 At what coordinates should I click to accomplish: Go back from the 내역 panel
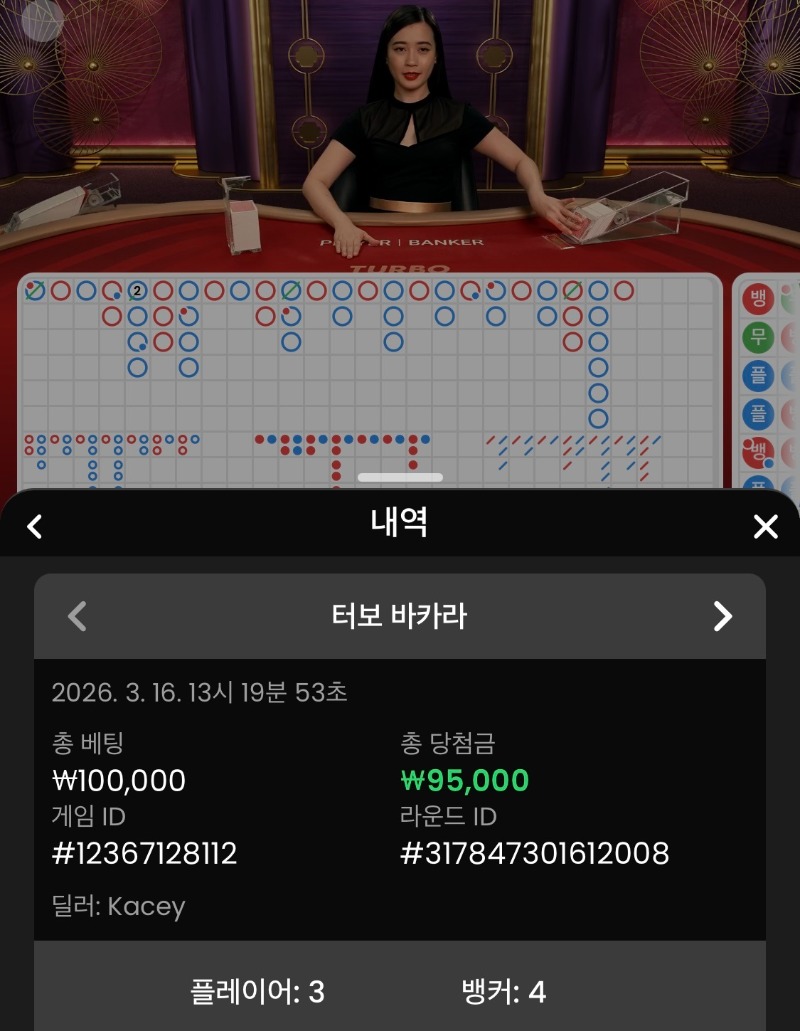[x=35, y=526]
